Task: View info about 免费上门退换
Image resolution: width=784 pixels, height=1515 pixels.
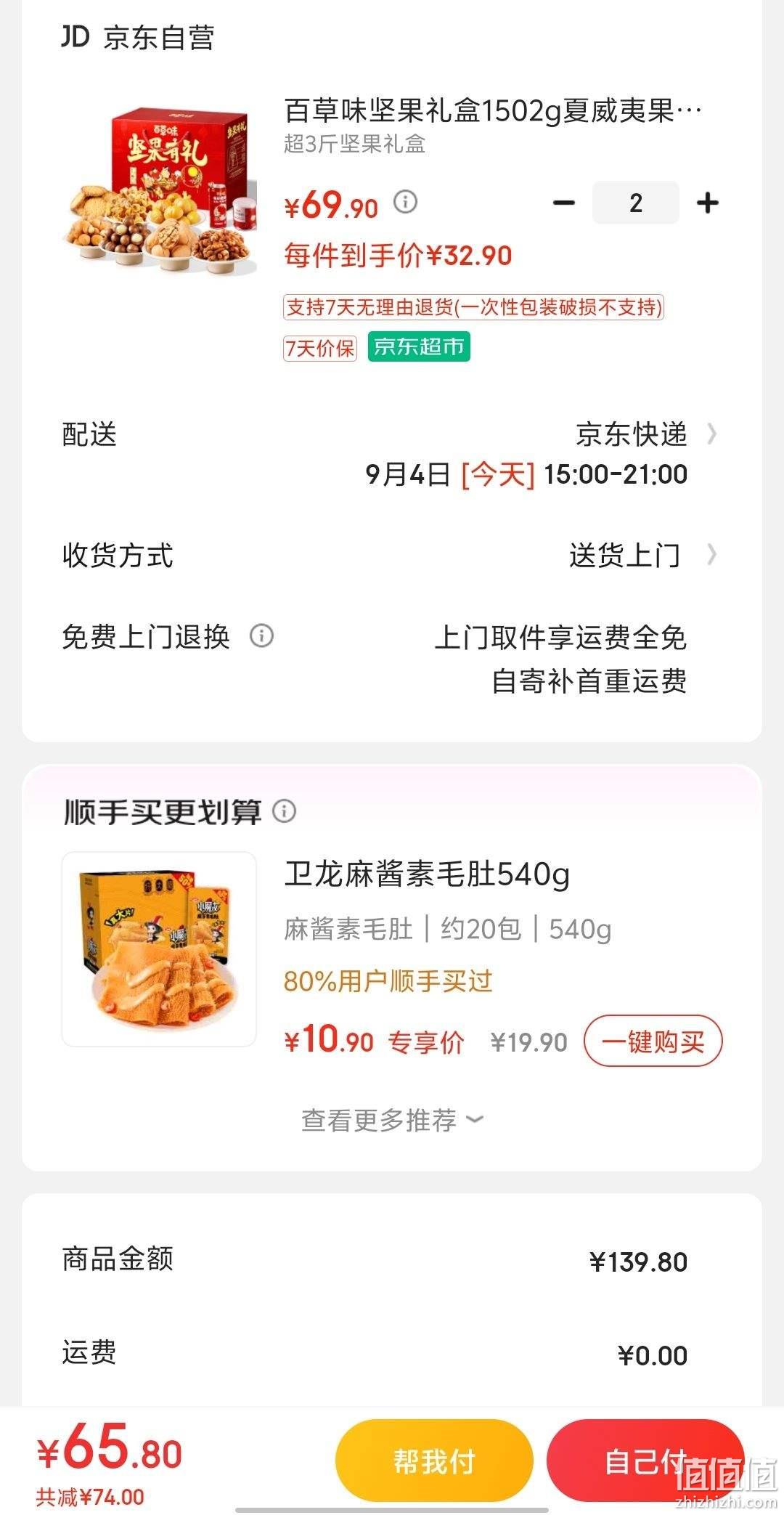Action: point(261,636)
